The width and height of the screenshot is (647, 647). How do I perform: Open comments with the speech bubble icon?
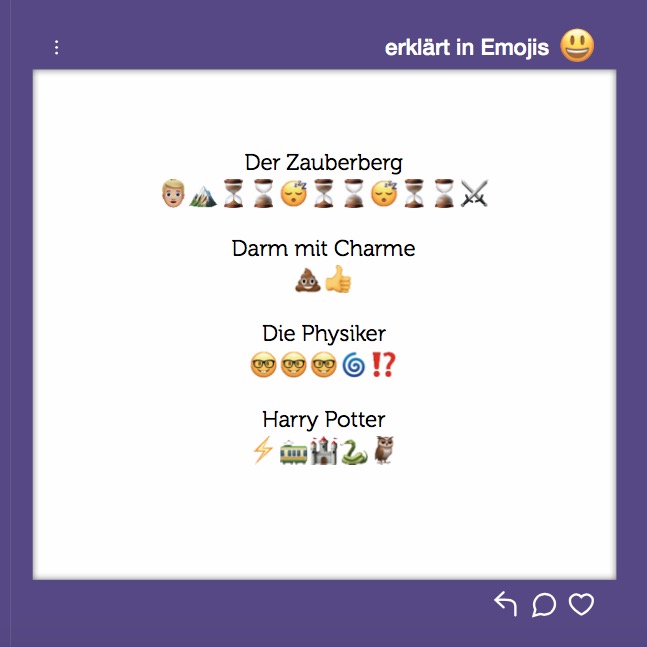(543, 604)
